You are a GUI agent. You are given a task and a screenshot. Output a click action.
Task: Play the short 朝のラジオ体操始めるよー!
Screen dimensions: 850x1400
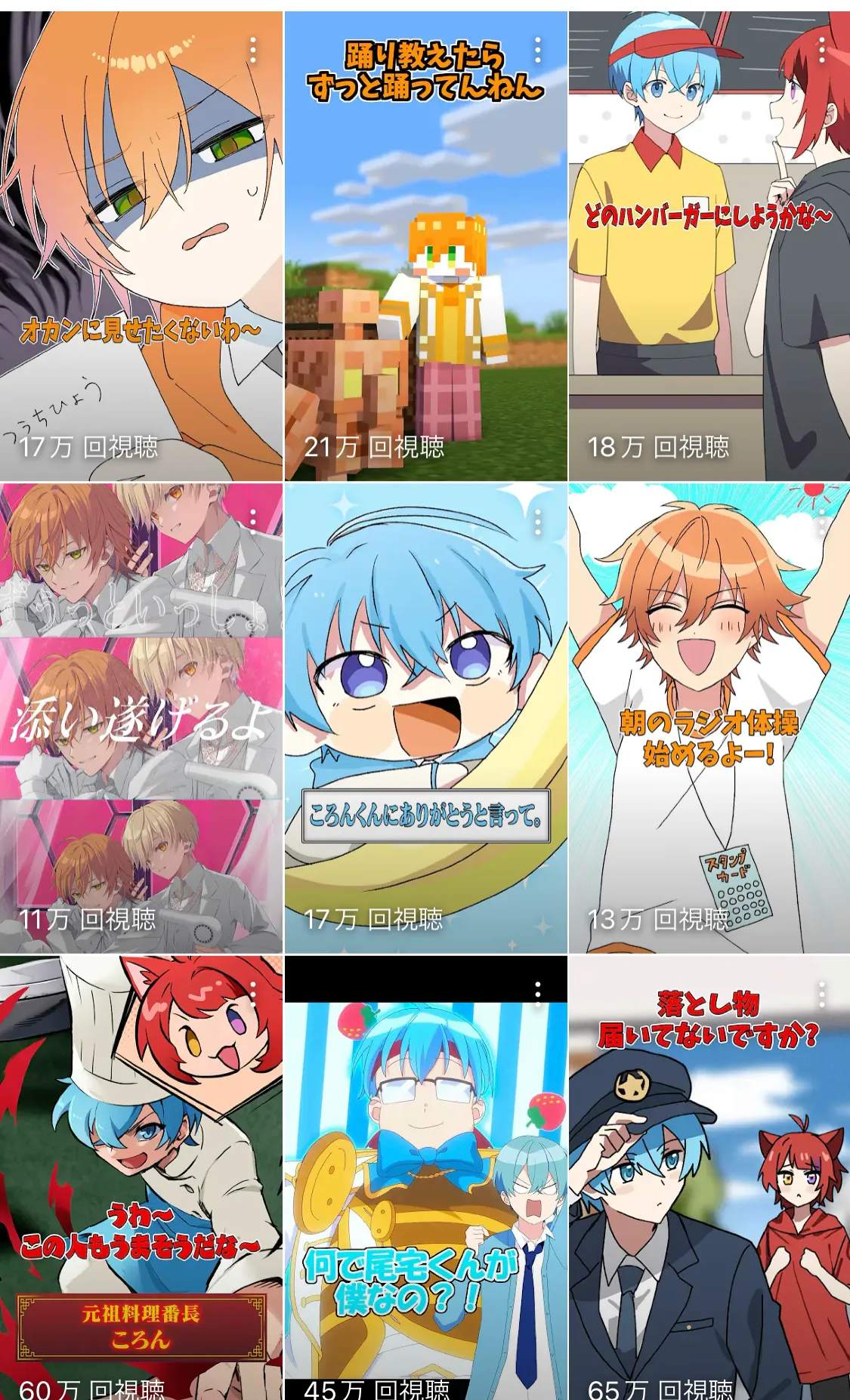pyautogui.click(x=709, y=718)
